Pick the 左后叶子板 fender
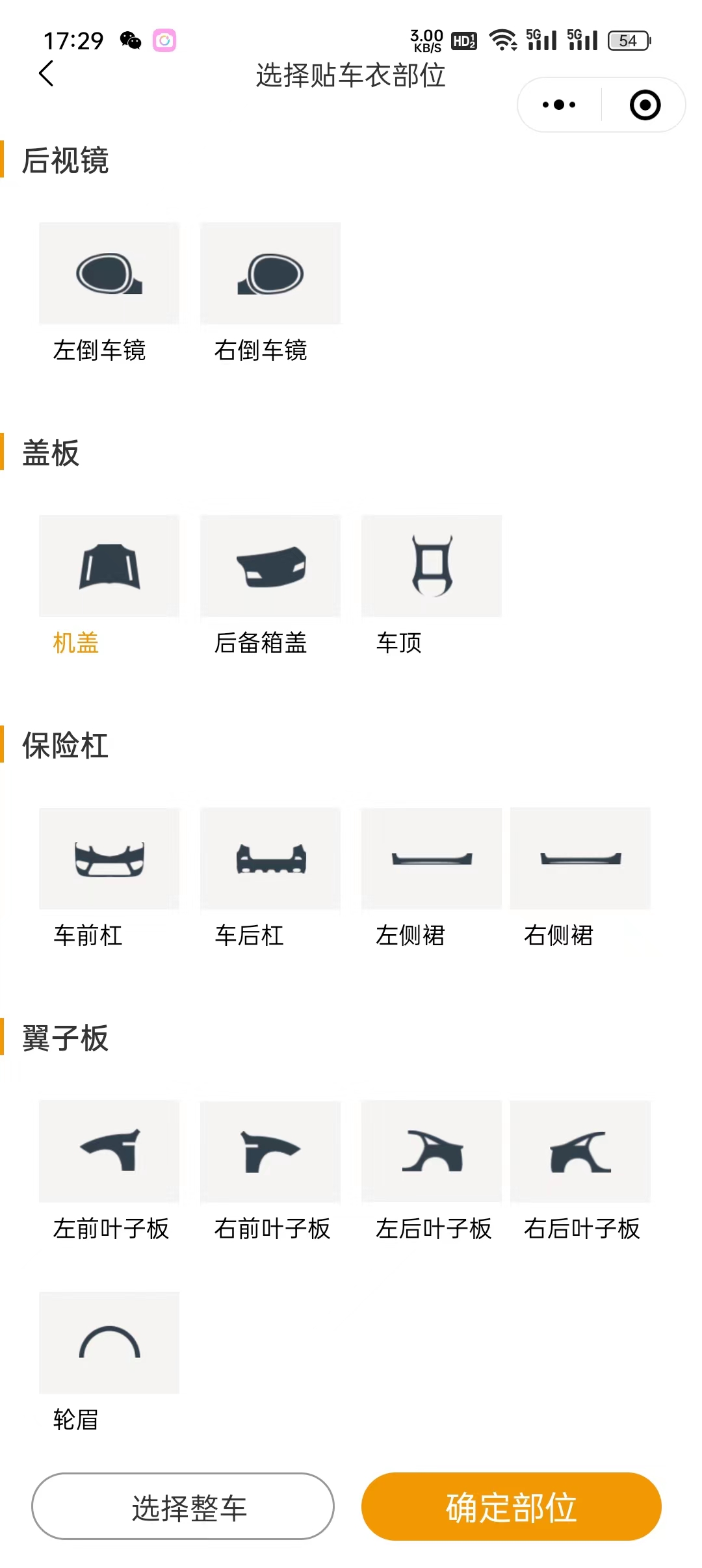The image size is (702, 1568). click(432, 1152)
